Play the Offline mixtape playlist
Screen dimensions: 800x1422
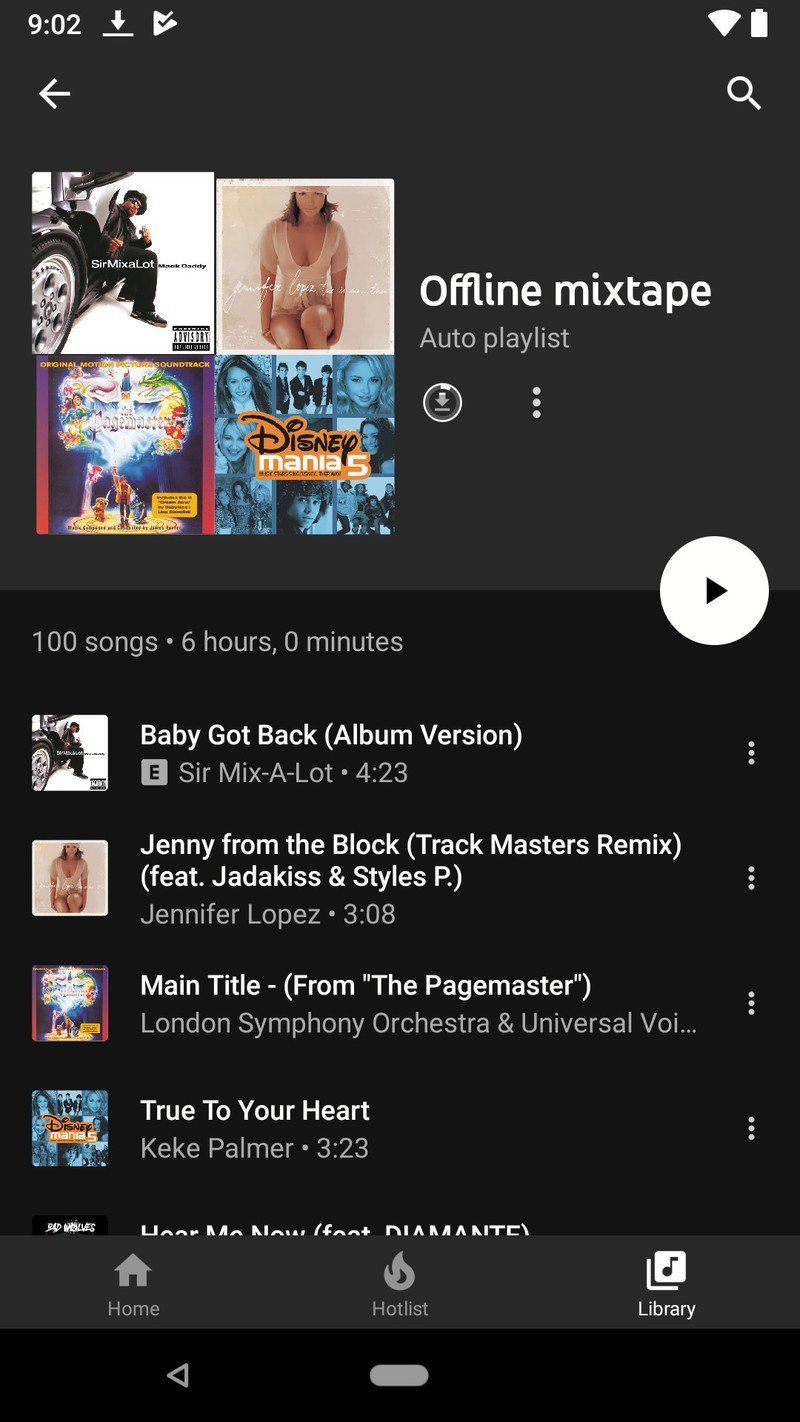click(x=714, y=590)
